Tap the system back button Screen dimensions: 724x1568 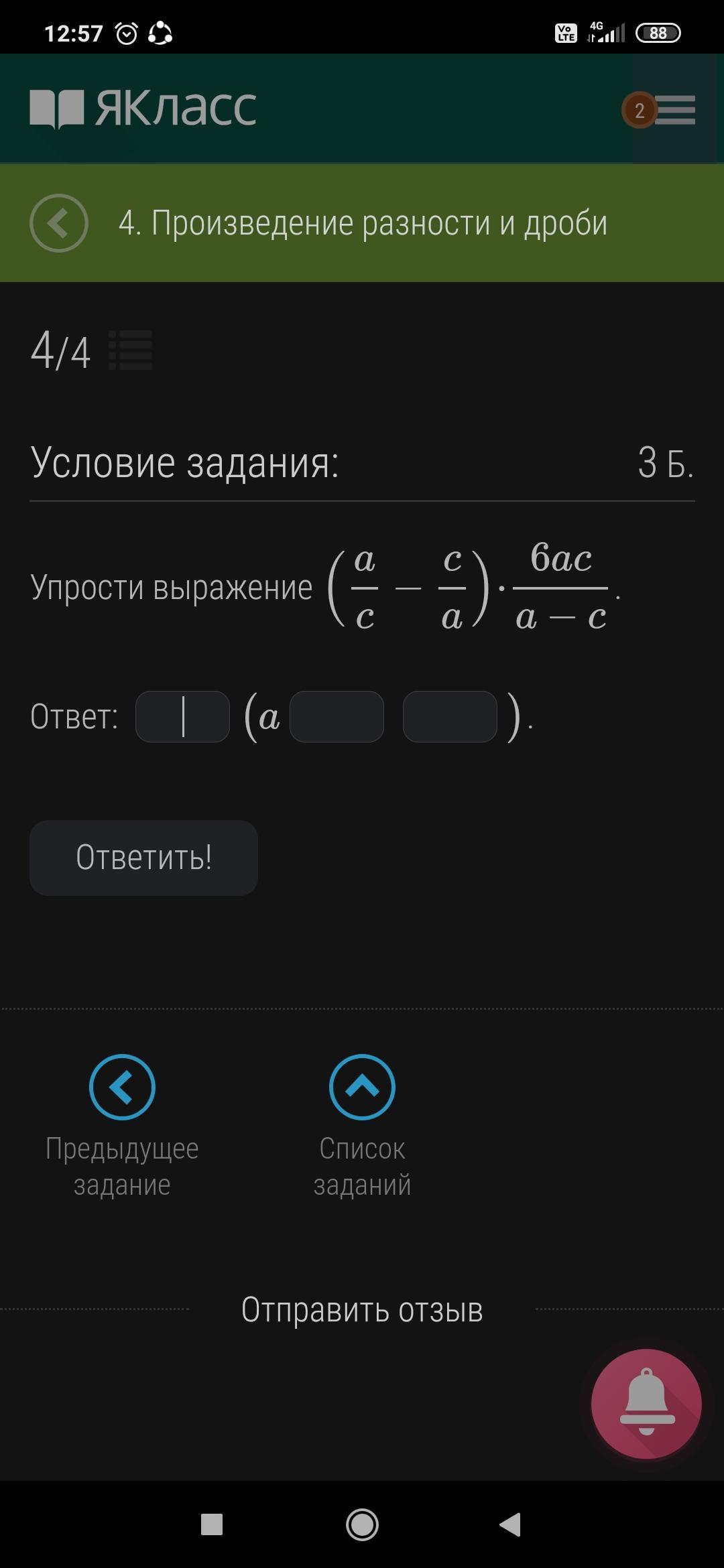tap(511, 1525)
